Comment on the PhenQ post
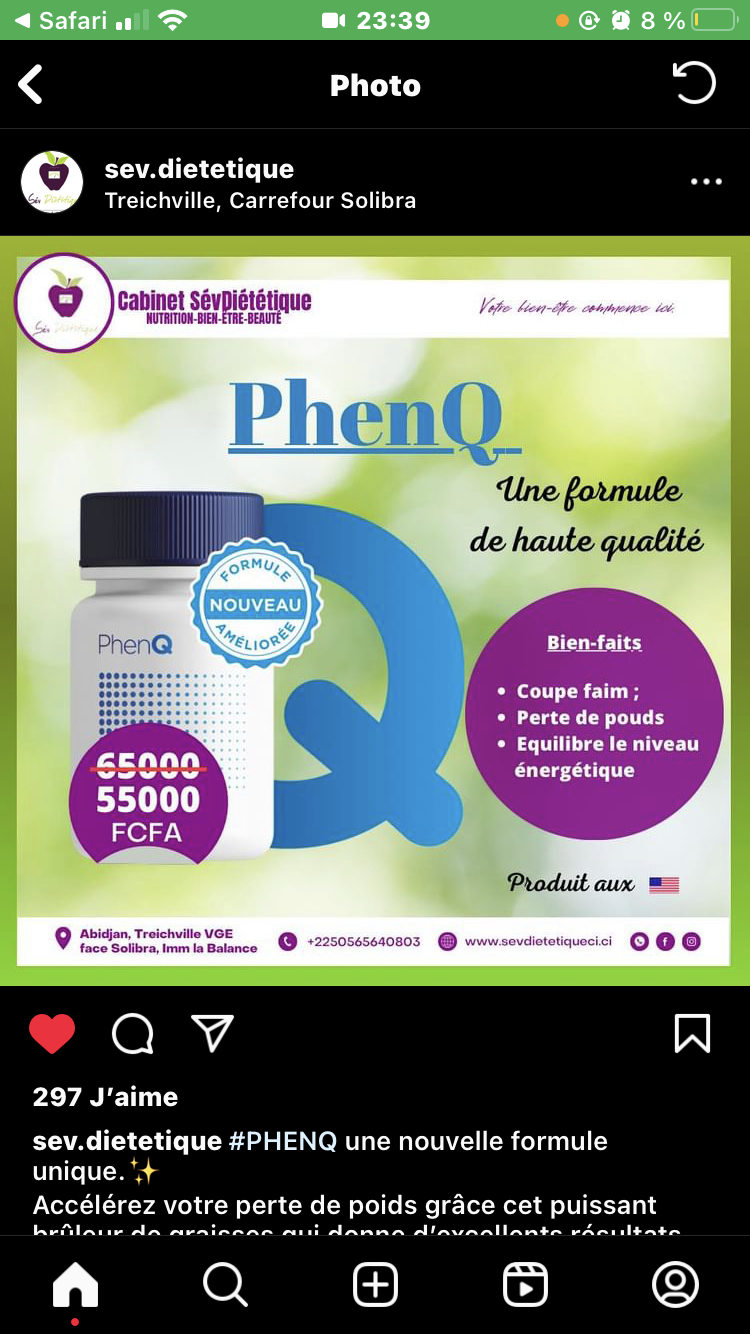This screenshot has width=750, height=1334. pos(132,1033)
